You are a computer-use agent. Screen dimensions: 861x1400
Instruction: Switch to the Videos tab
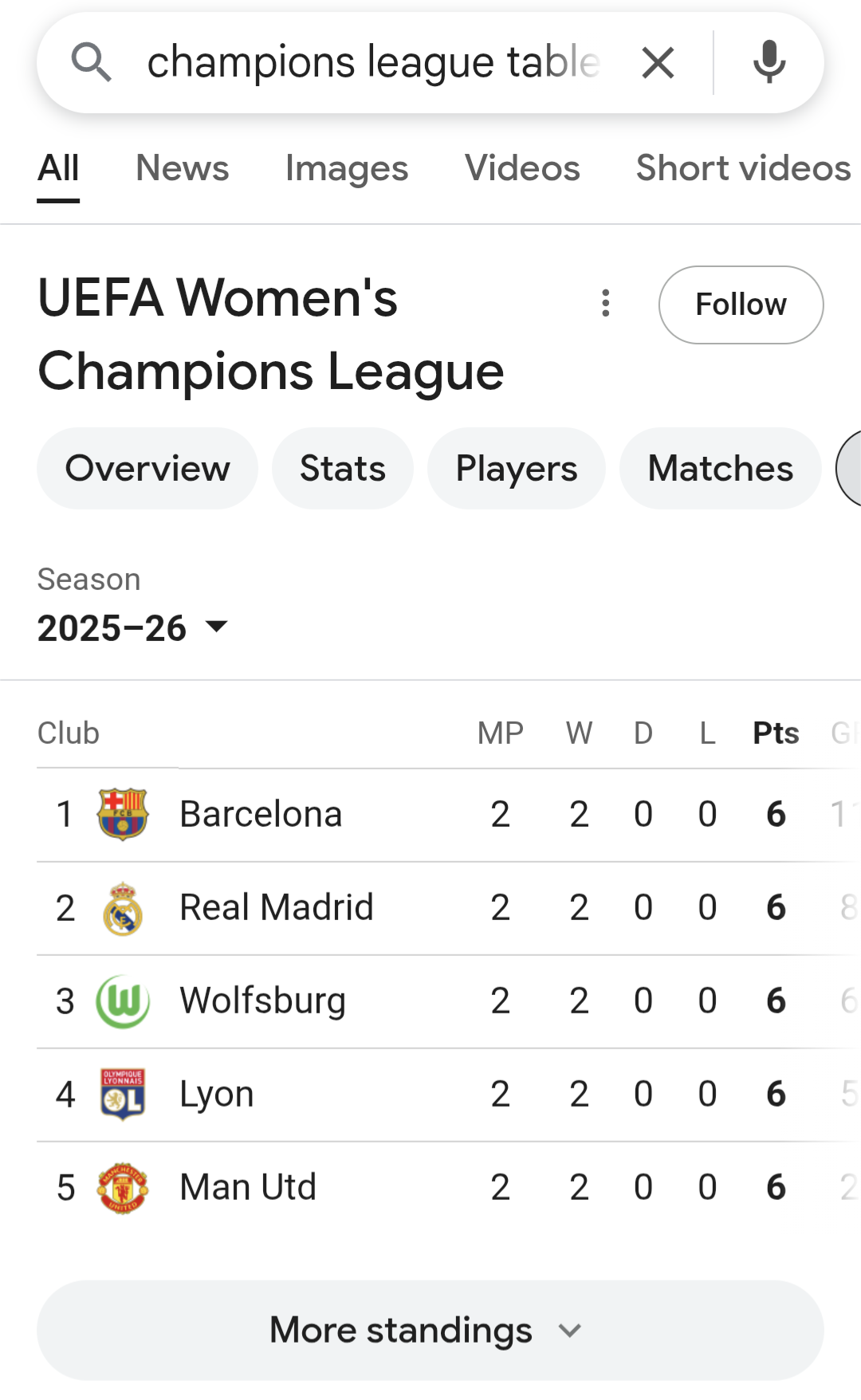click(522, 168)
